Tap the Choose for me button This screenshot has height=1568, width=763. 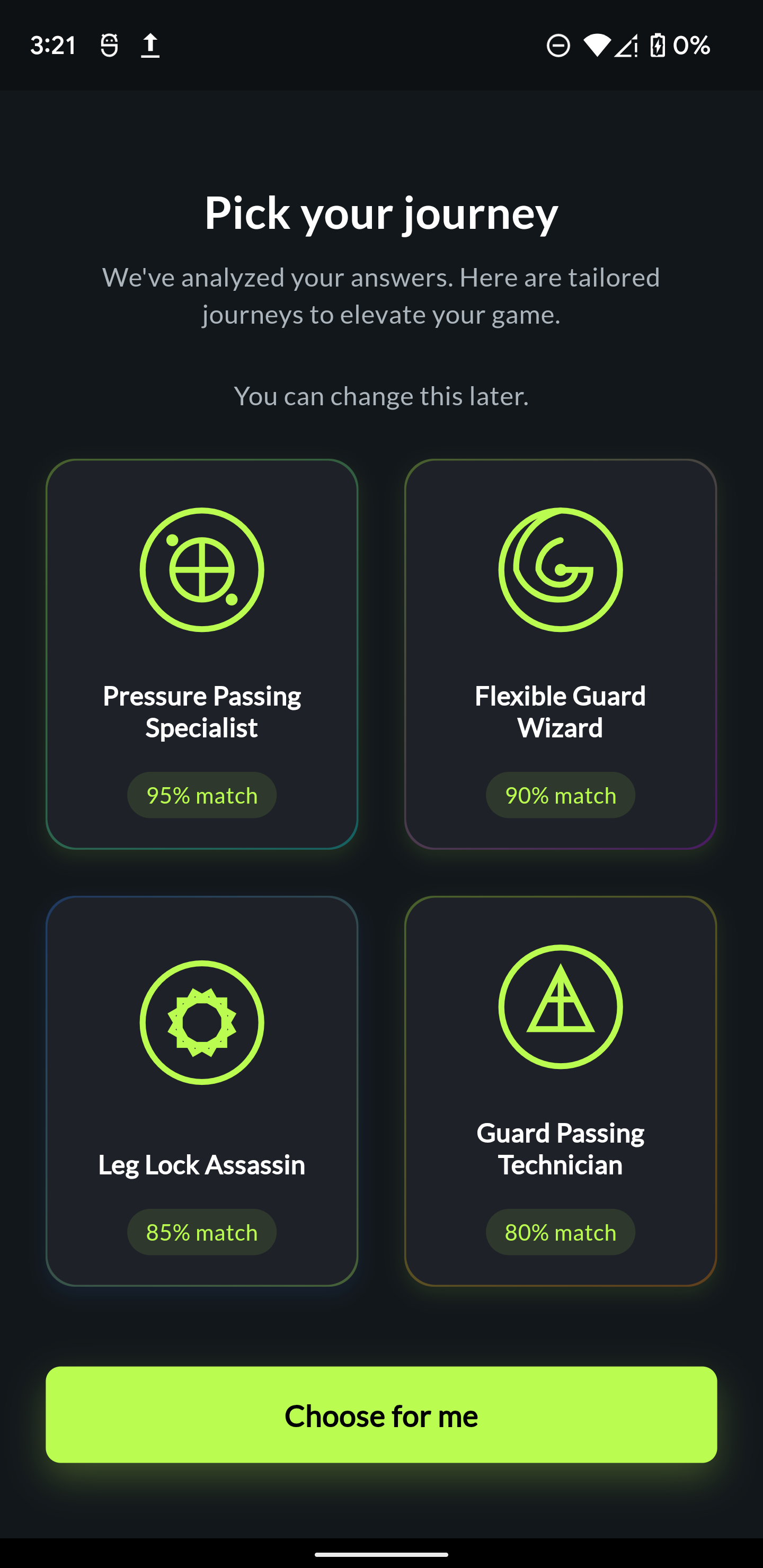click(x=381, y=1414)
